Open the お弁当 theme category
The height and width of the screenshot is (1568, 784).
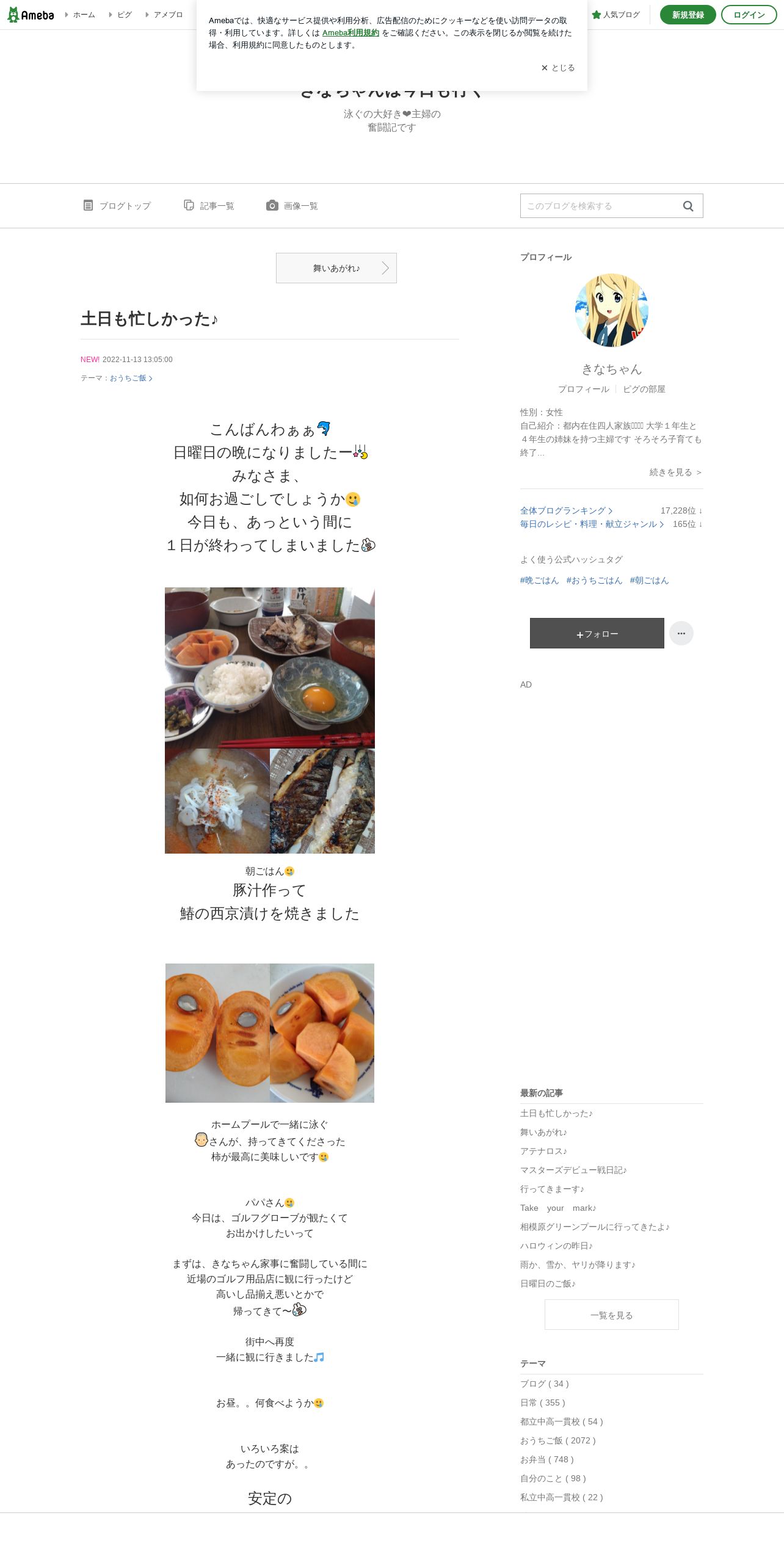547,1459
